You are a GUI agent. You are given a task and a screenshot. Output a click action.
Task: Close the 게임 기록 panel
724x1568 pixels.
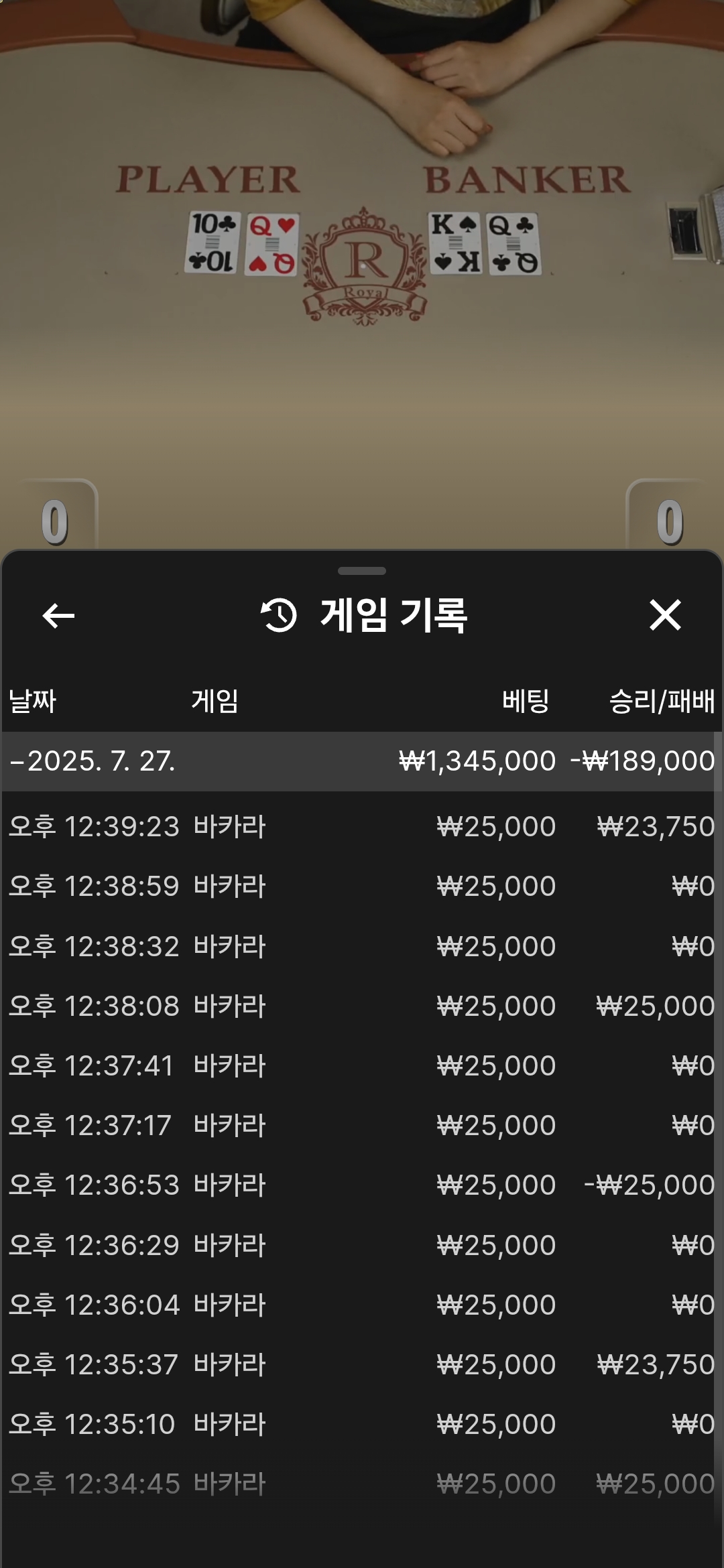click(x=665, y=615)
